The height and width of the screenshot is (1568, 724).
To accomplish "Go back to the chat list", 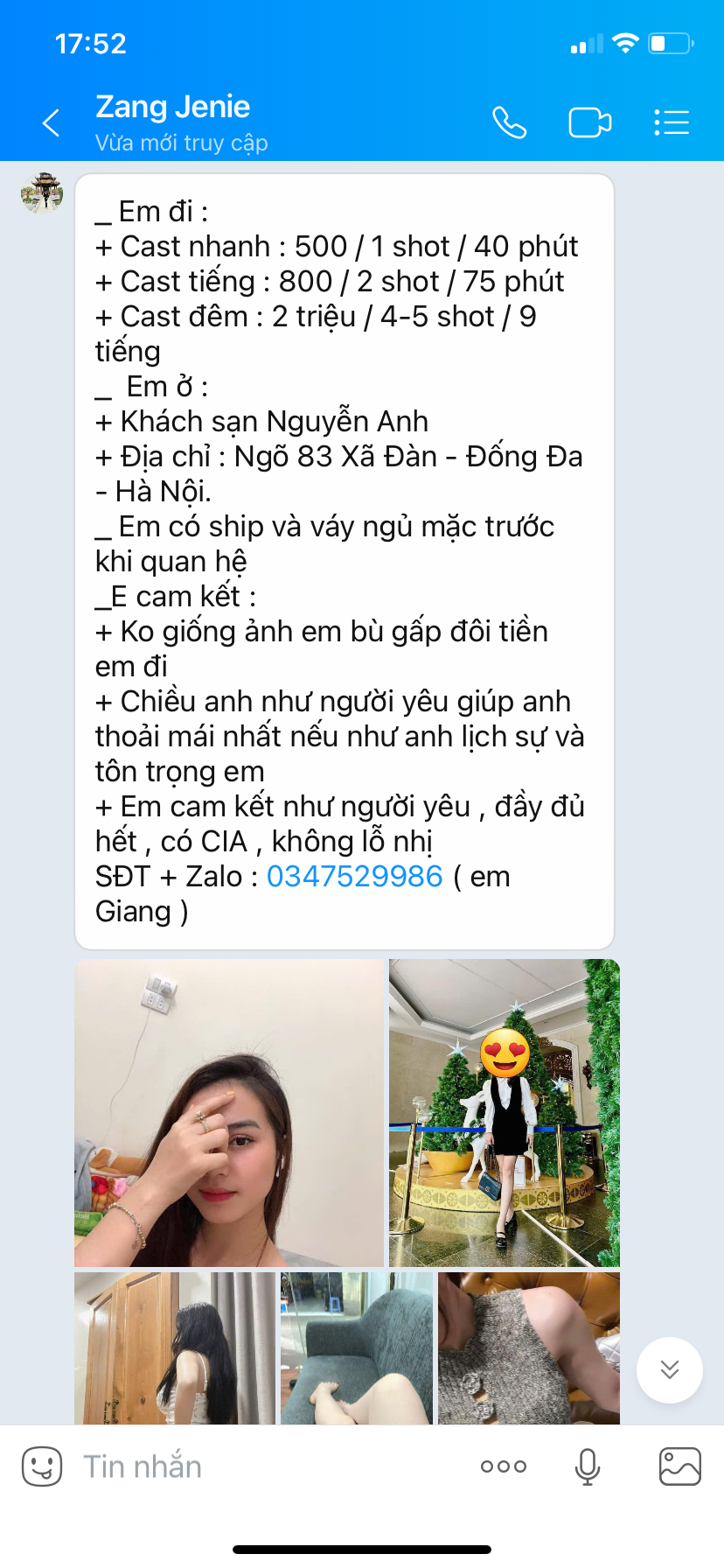I will (x=50, y=122).
